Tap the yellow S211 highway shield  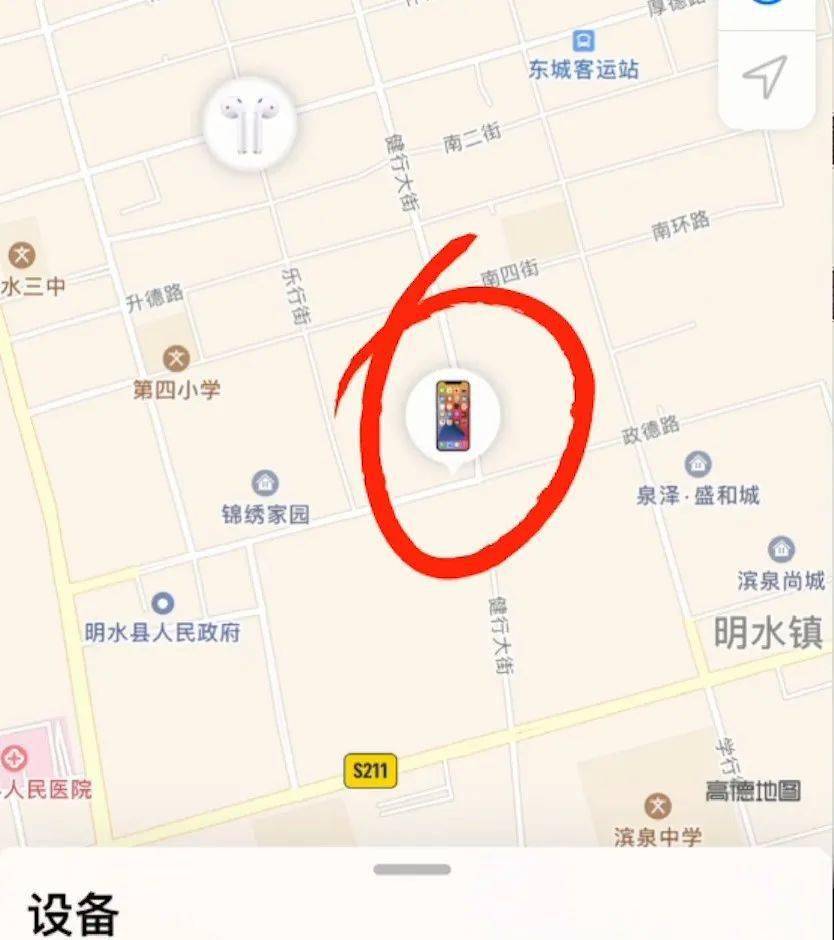[x=371, y=771]
